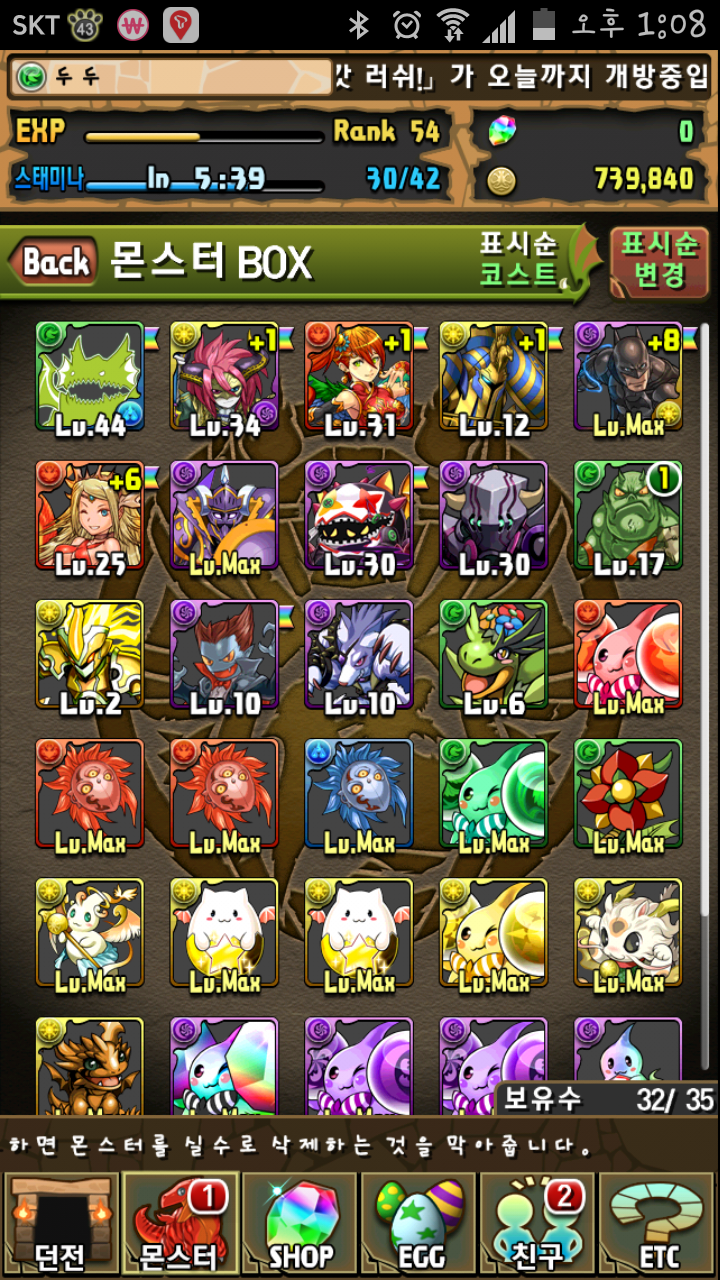Select the blue masked Lv.Max monster
This screenshot has width=720, height=1280.
point(359,793)
